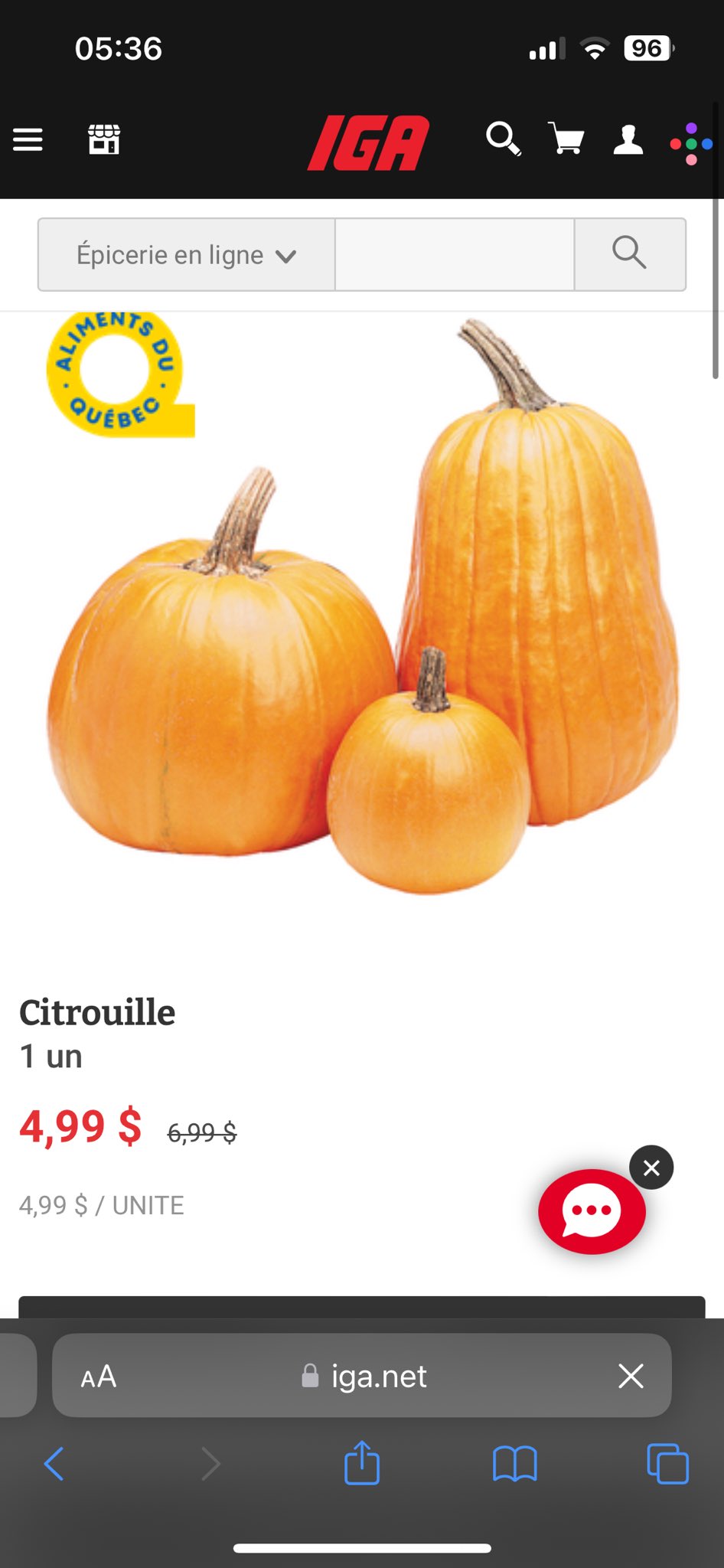
Task: Expand the Épicerie en ligne dropdown
Action: pyautogui.click(x=186, y=255)
